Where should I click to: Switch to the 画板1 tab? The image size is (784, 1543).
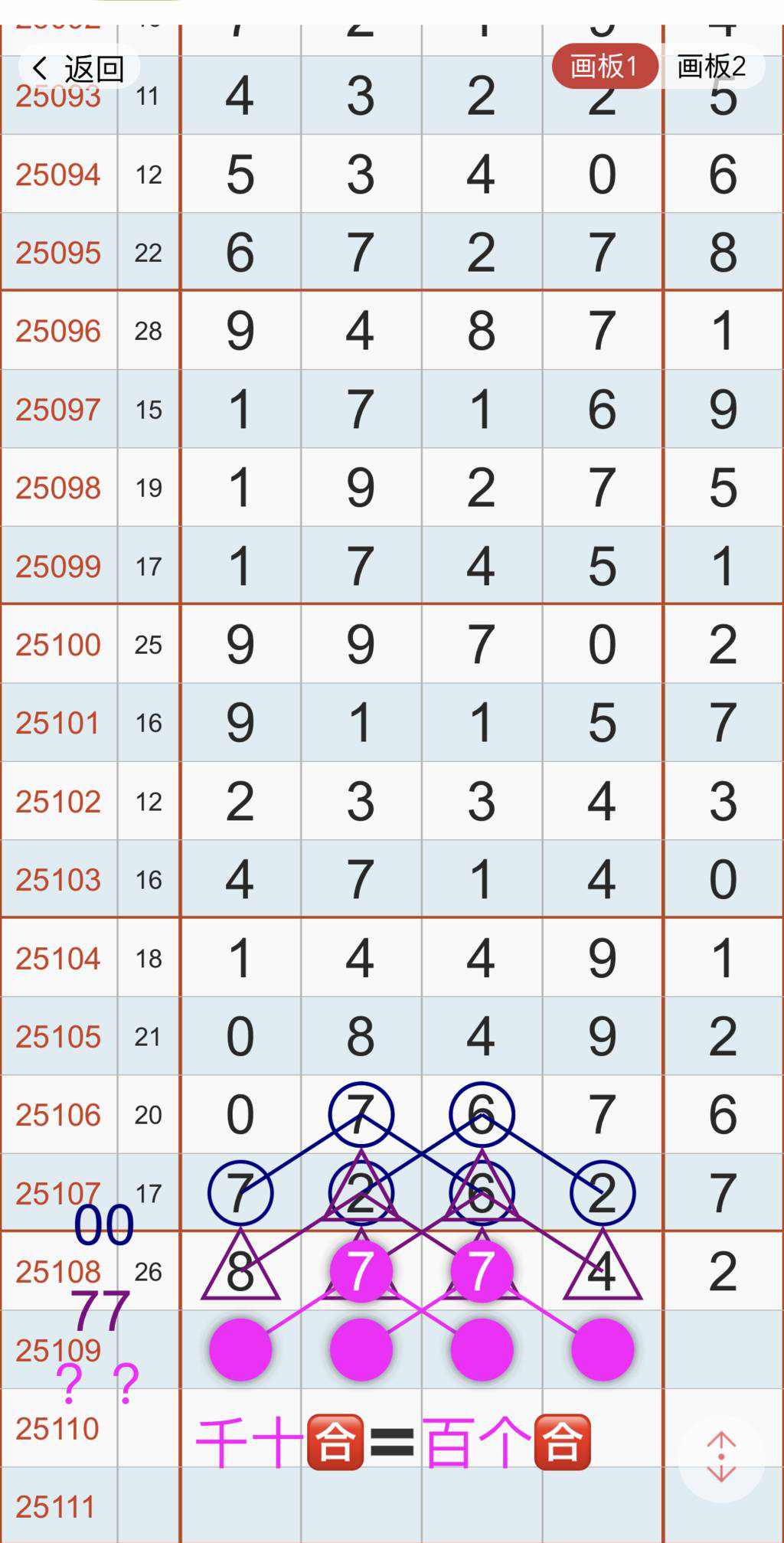point(604,67)
